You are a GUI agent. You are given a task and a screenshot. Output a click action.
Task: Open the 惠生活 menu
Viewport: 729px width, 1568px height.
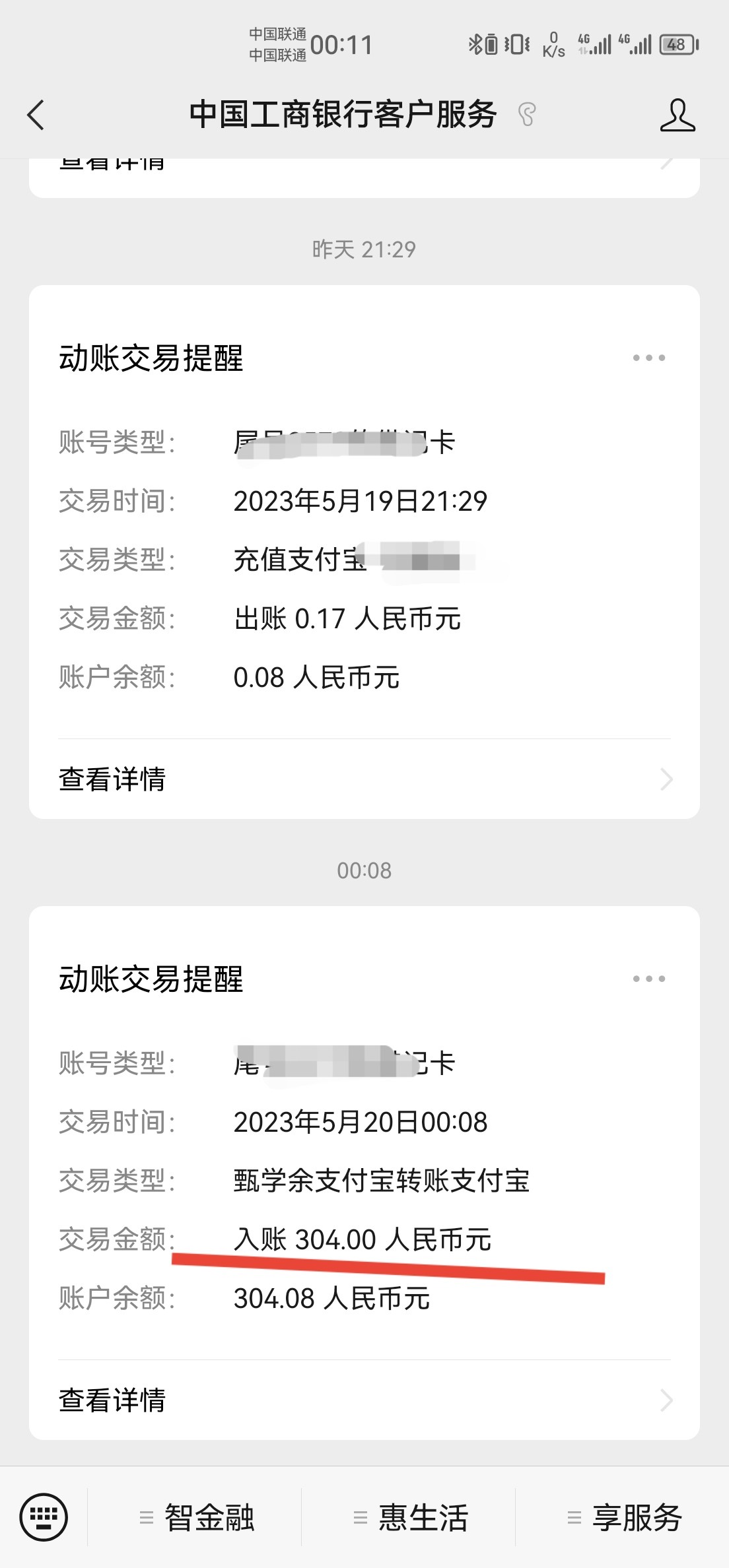point(410,1517)
